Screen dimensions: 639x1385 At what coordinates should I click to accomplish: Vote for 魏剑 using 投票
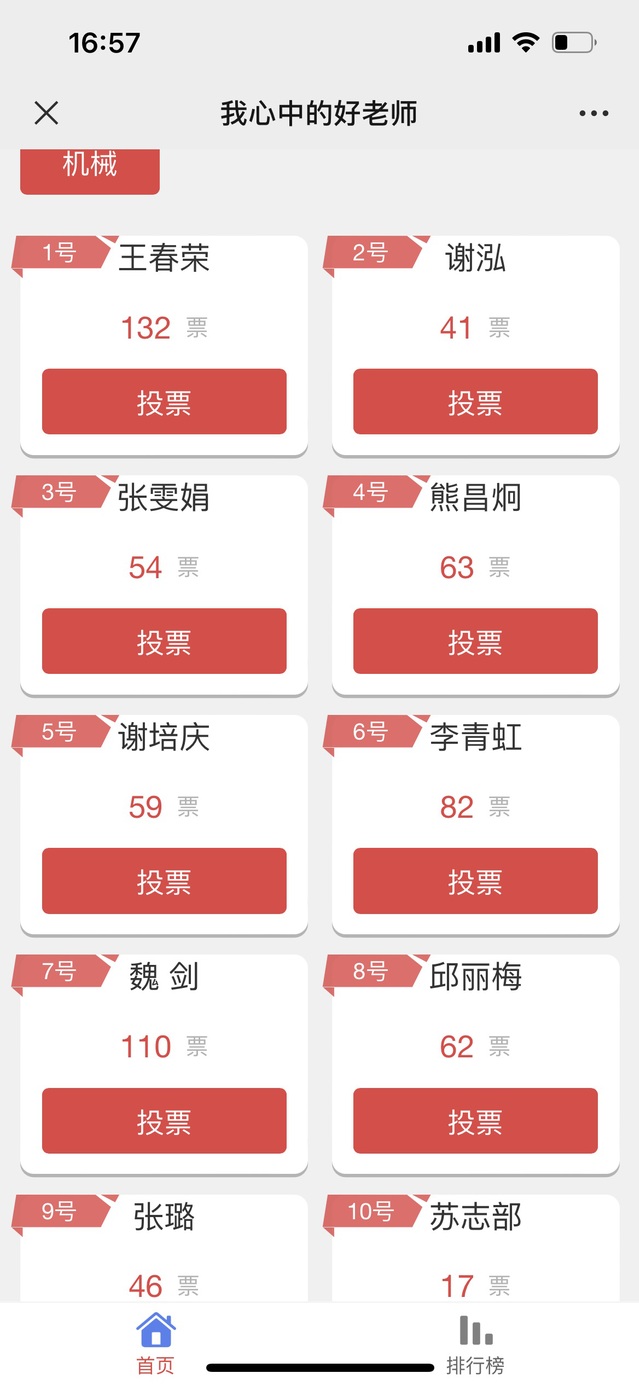click(x=164, y=1121)
